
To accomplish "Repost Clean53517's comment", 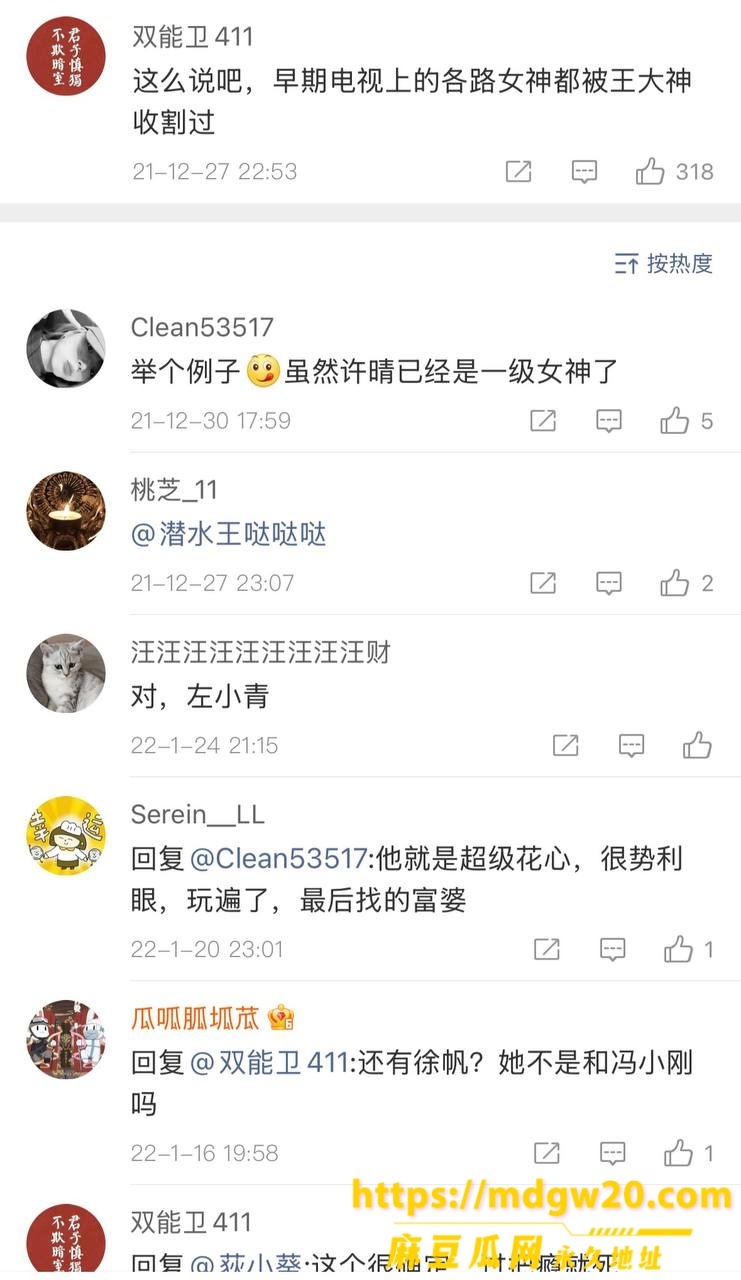I will tap(543, 420).
